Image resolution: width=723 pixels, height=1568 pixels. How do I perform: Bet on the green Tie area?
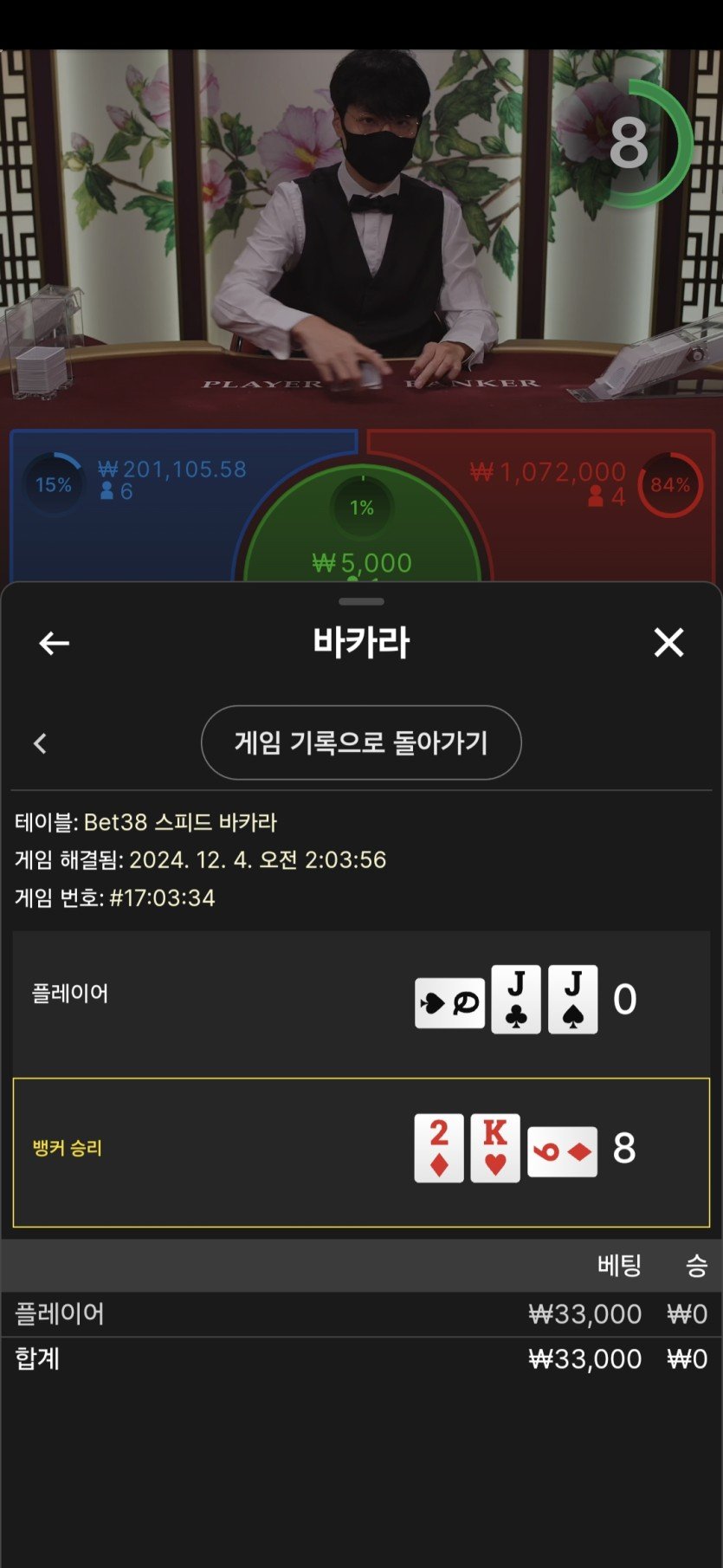[362, 537]
